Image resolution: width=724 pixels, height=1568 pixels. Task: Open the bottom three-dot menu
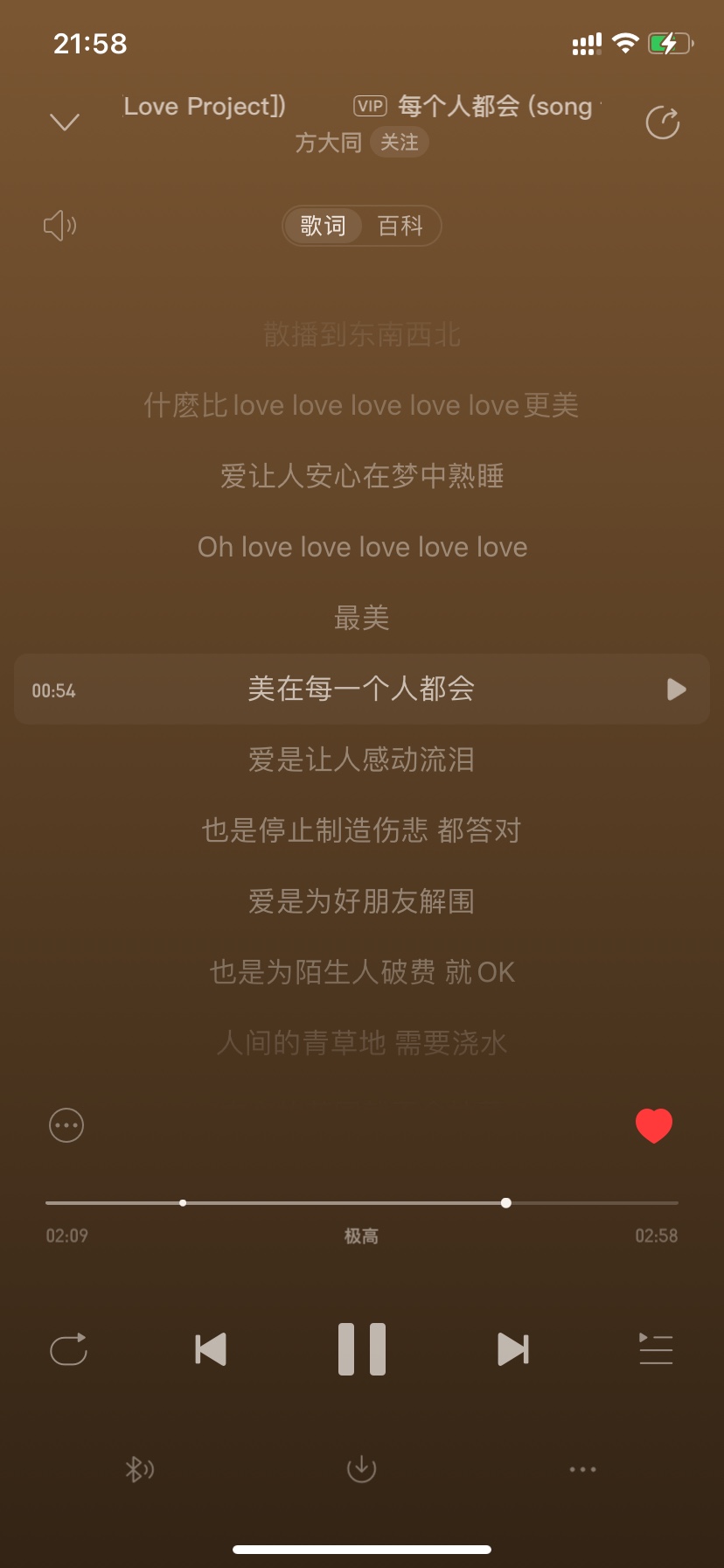582,1469
